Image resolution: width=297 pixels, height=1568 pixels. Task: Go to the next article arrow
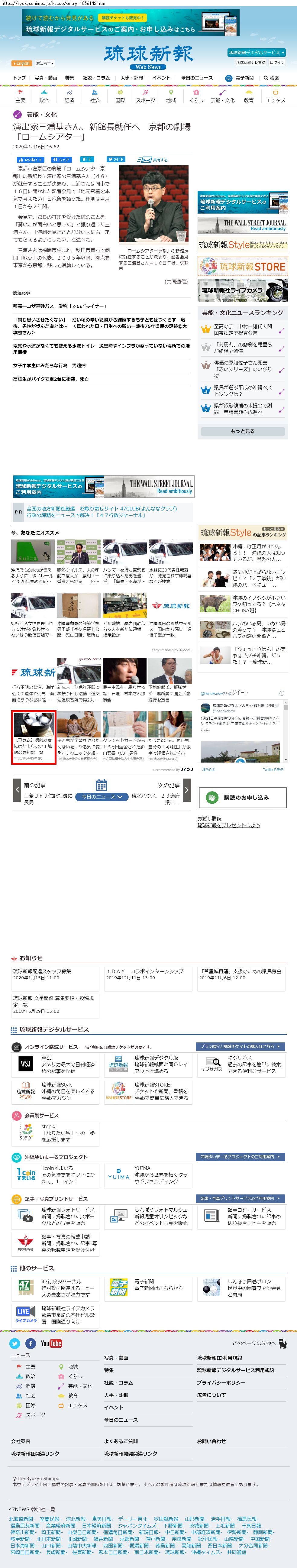pos(186,790)
